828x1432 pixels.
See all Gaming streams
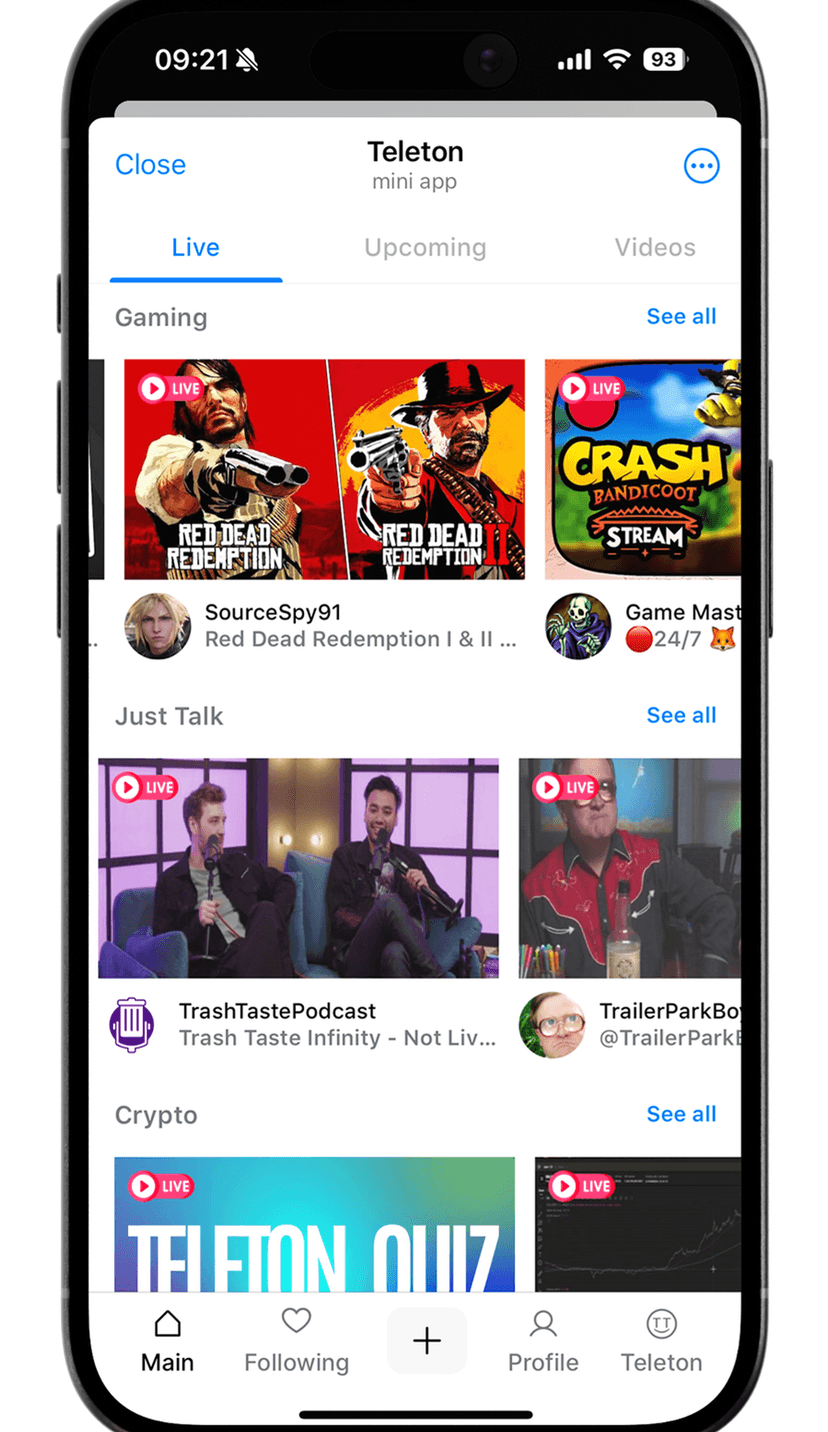pyautogui.click(x=681, y=317)
